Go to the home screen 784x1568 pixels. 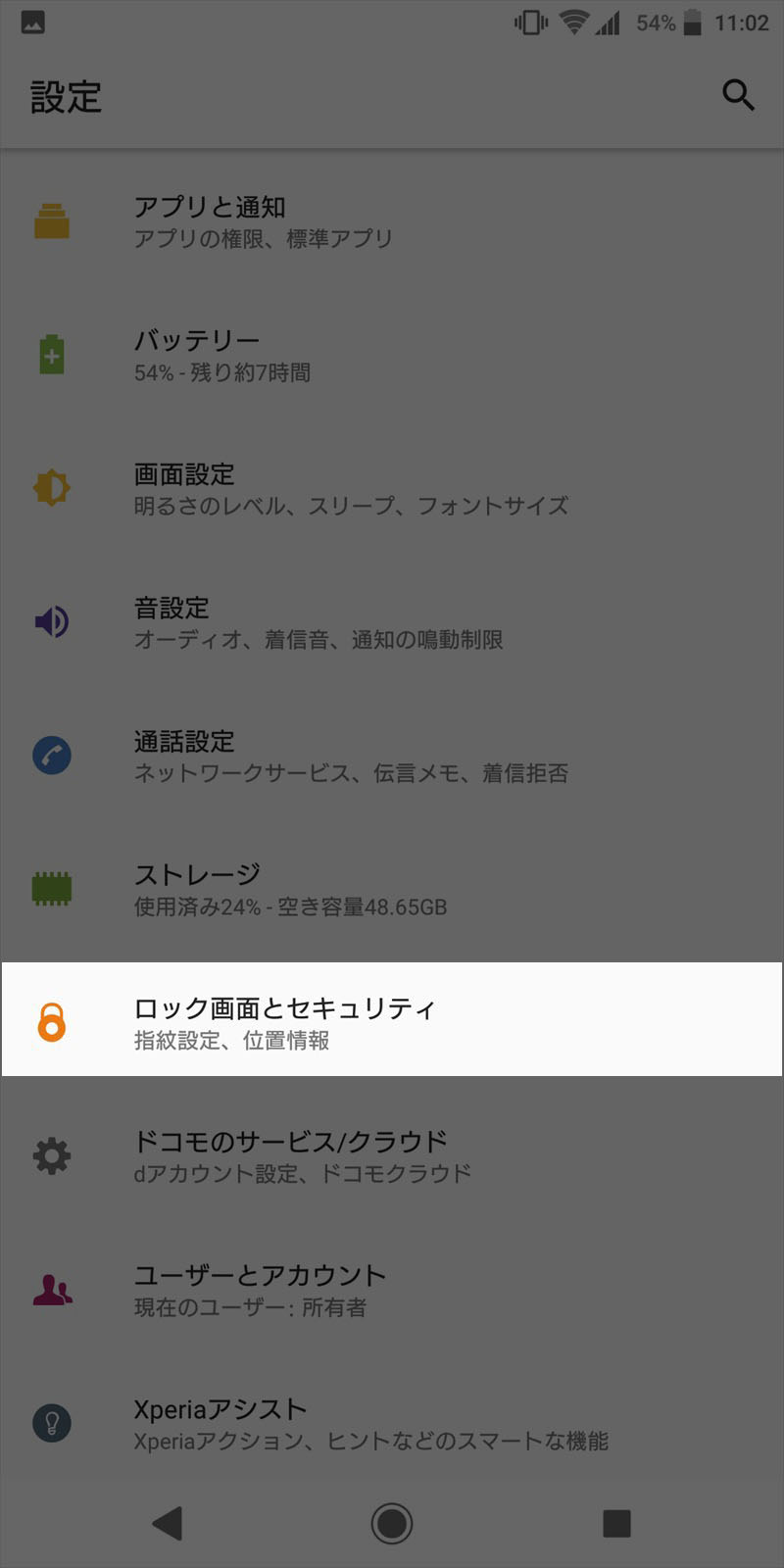click(x=392, y=1523)
